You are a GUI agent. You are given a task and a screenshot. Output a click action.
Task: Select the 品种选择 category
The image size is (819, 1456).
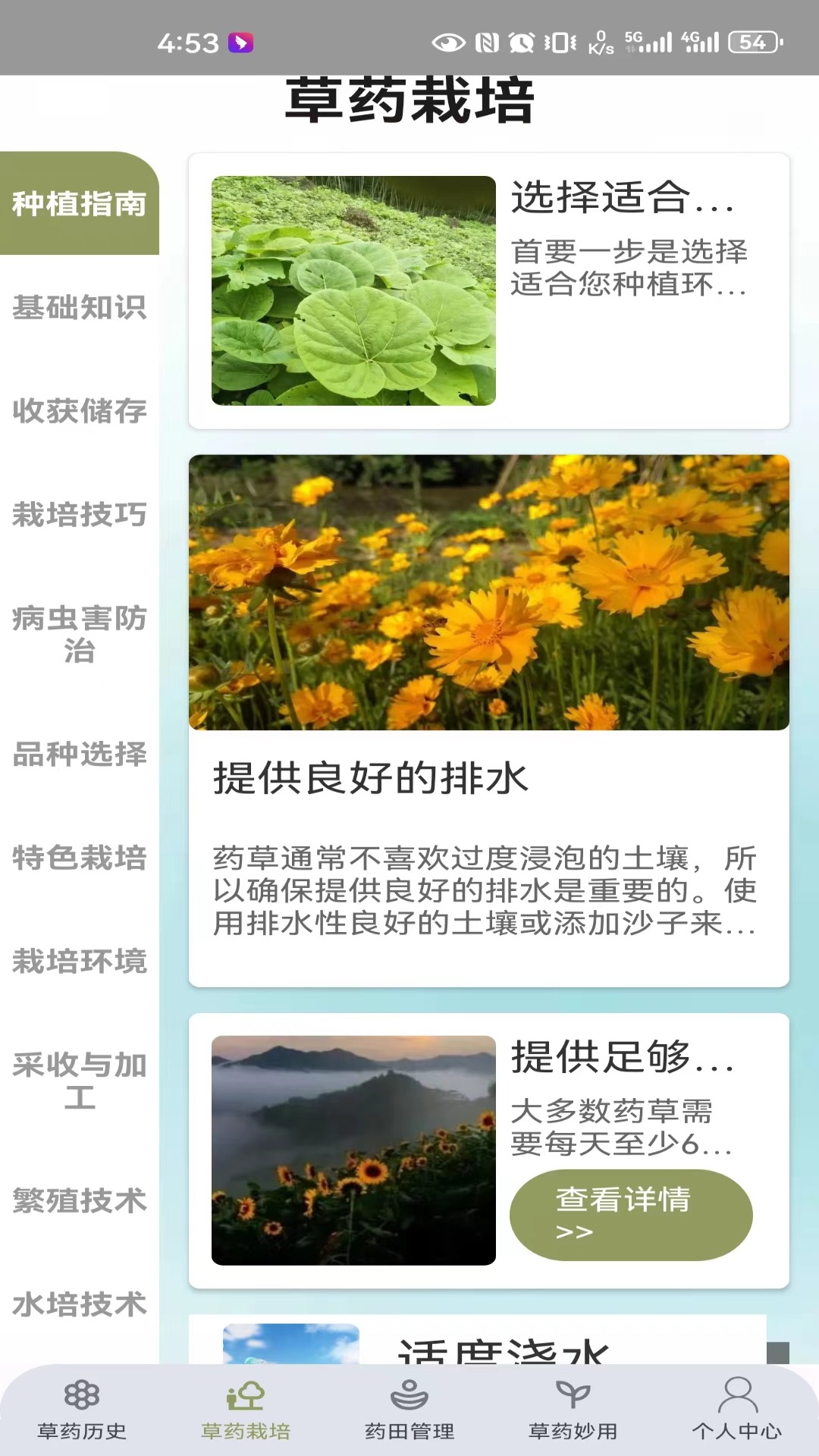click(x=80, y=754)
